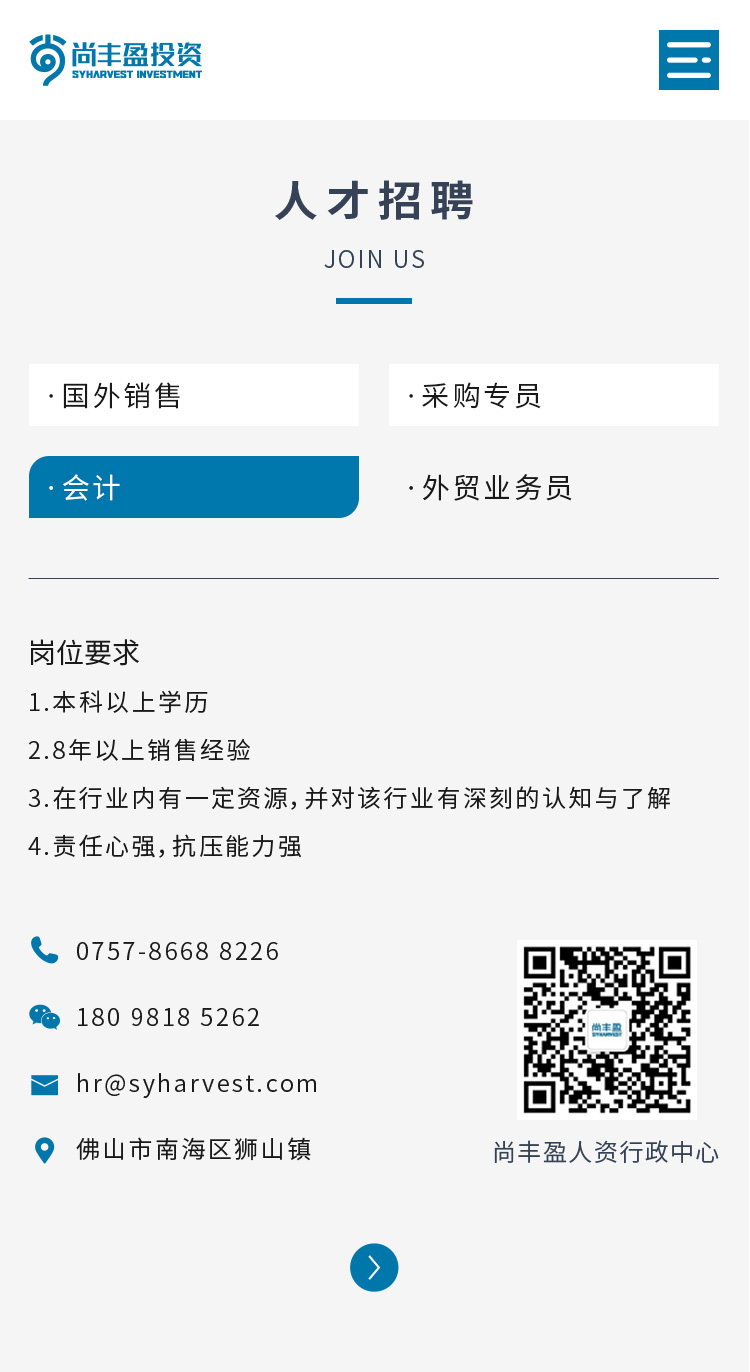Tap the blue next arrow button
This screenshot has width=750, height=1372.
(x=374, y=1267)
